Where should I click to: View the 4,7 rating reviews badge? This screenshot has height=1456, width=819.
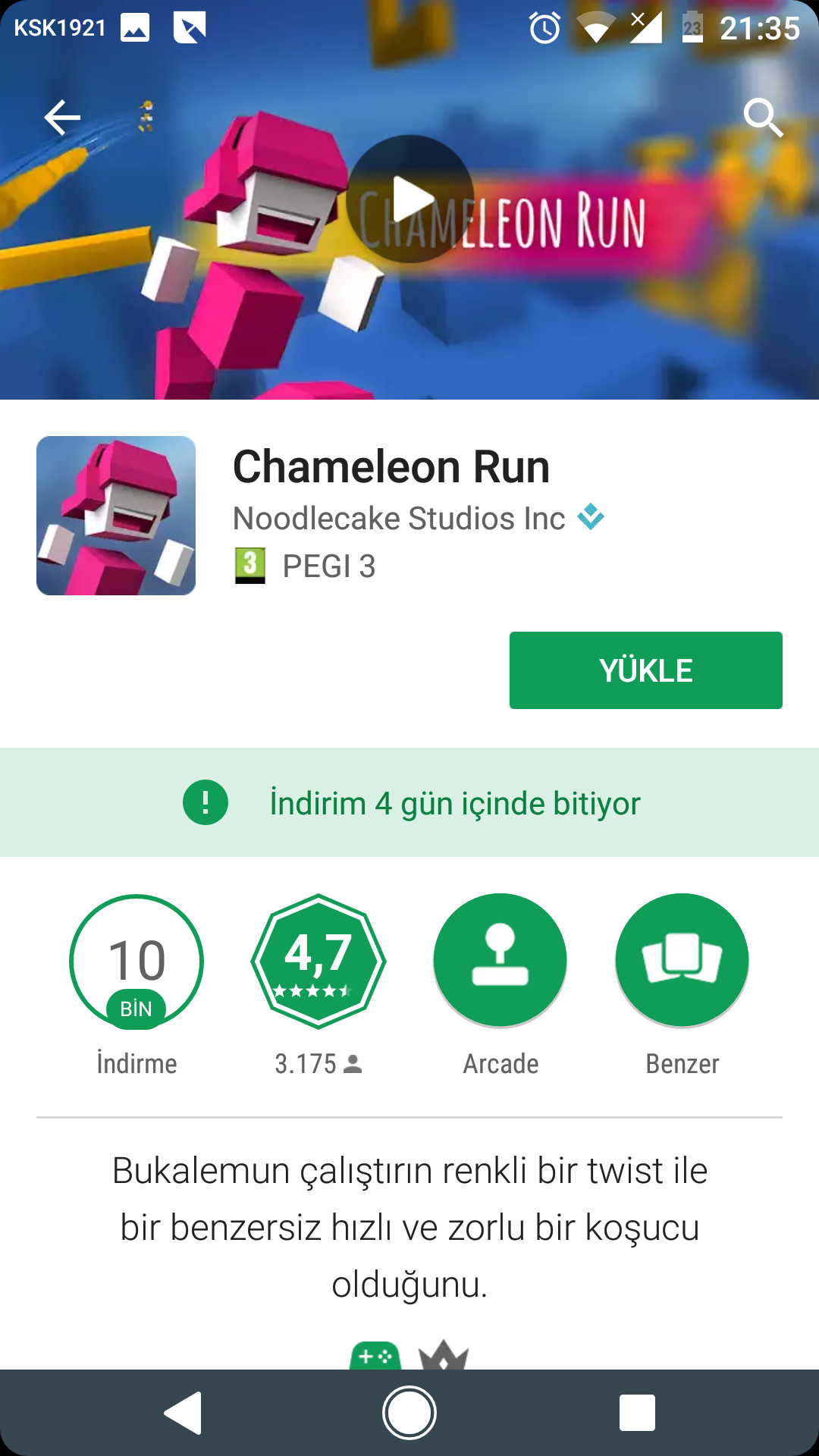click(x=318, y=961)
